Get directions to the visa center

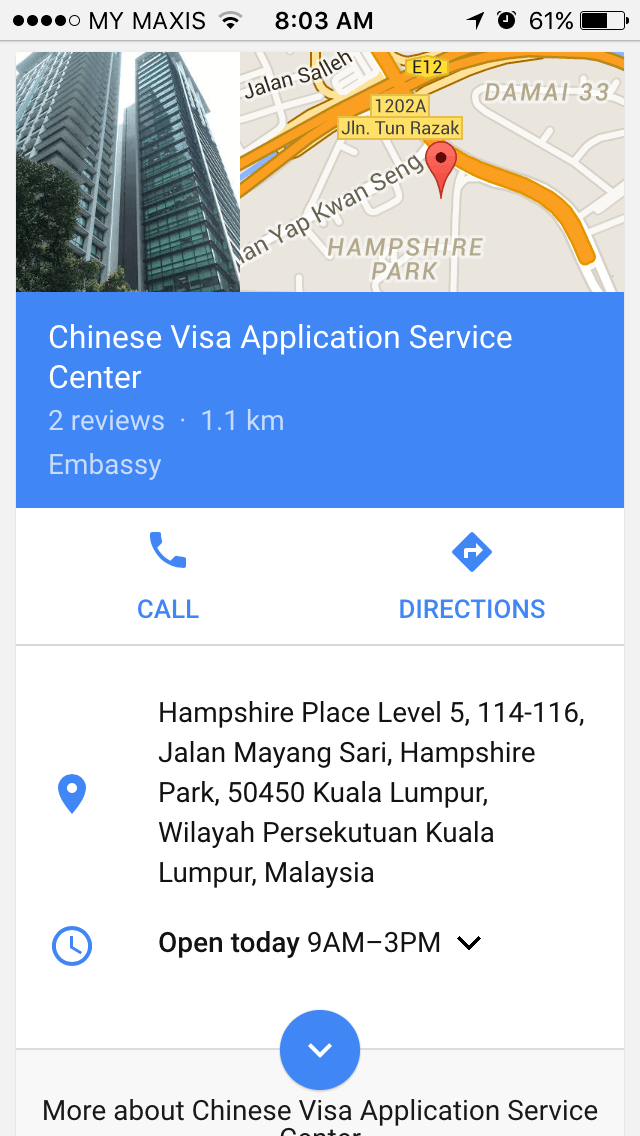472,576
